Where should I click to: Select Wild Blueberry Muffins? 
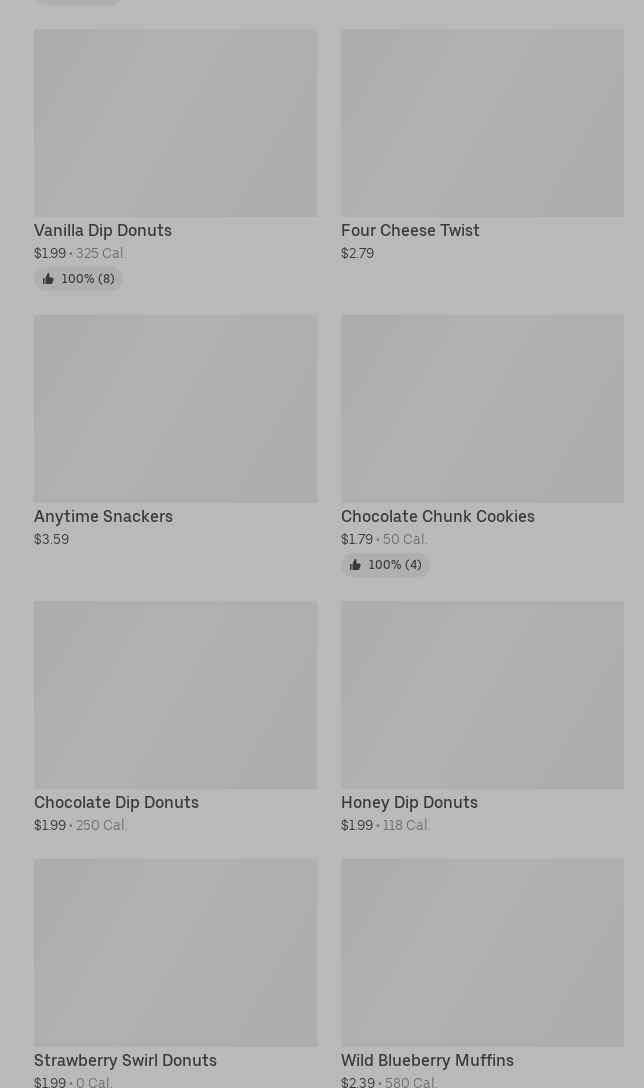pyautogui.click(x=482, y=974)
